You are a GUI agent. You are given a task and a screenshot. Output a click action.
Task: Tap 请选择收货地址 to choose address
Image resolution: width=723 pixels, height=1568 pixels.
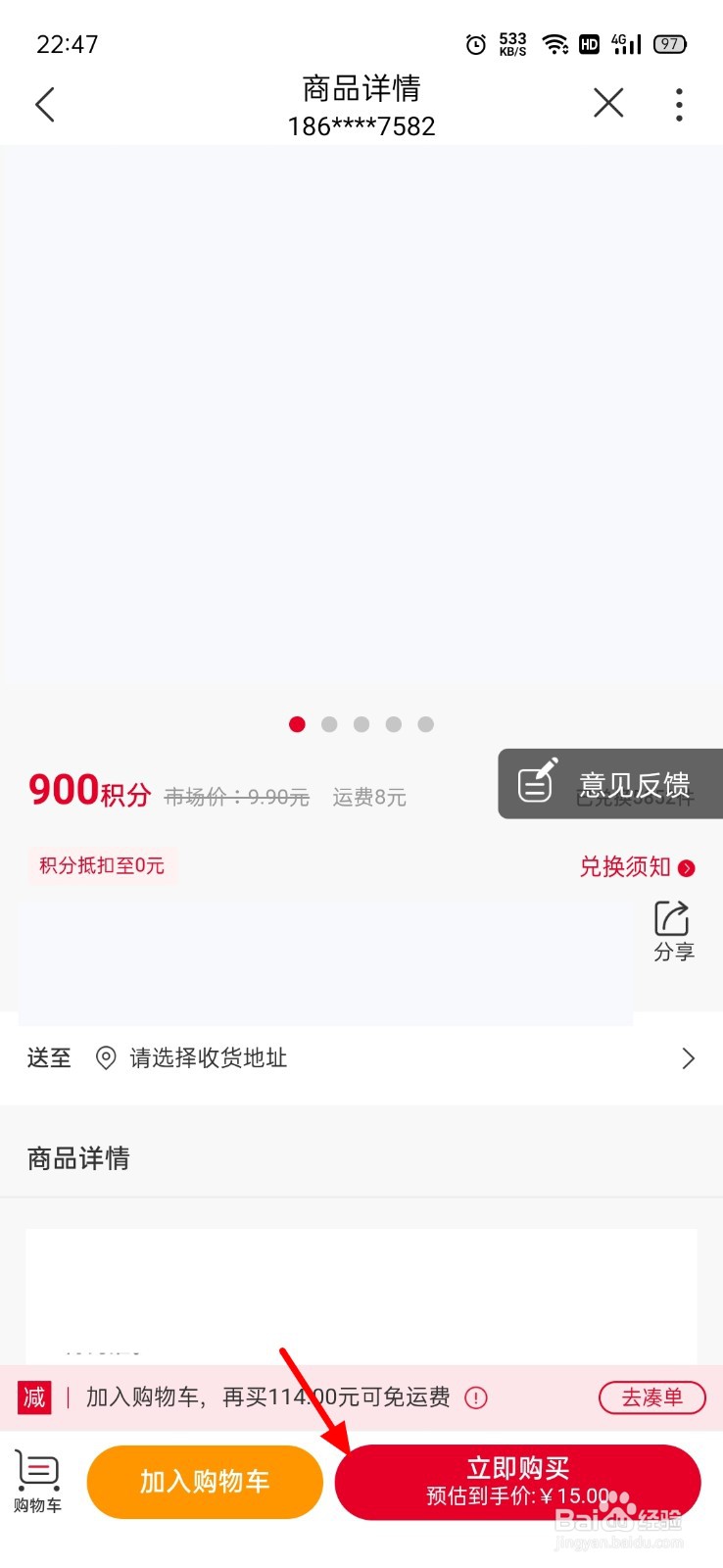208,1058
